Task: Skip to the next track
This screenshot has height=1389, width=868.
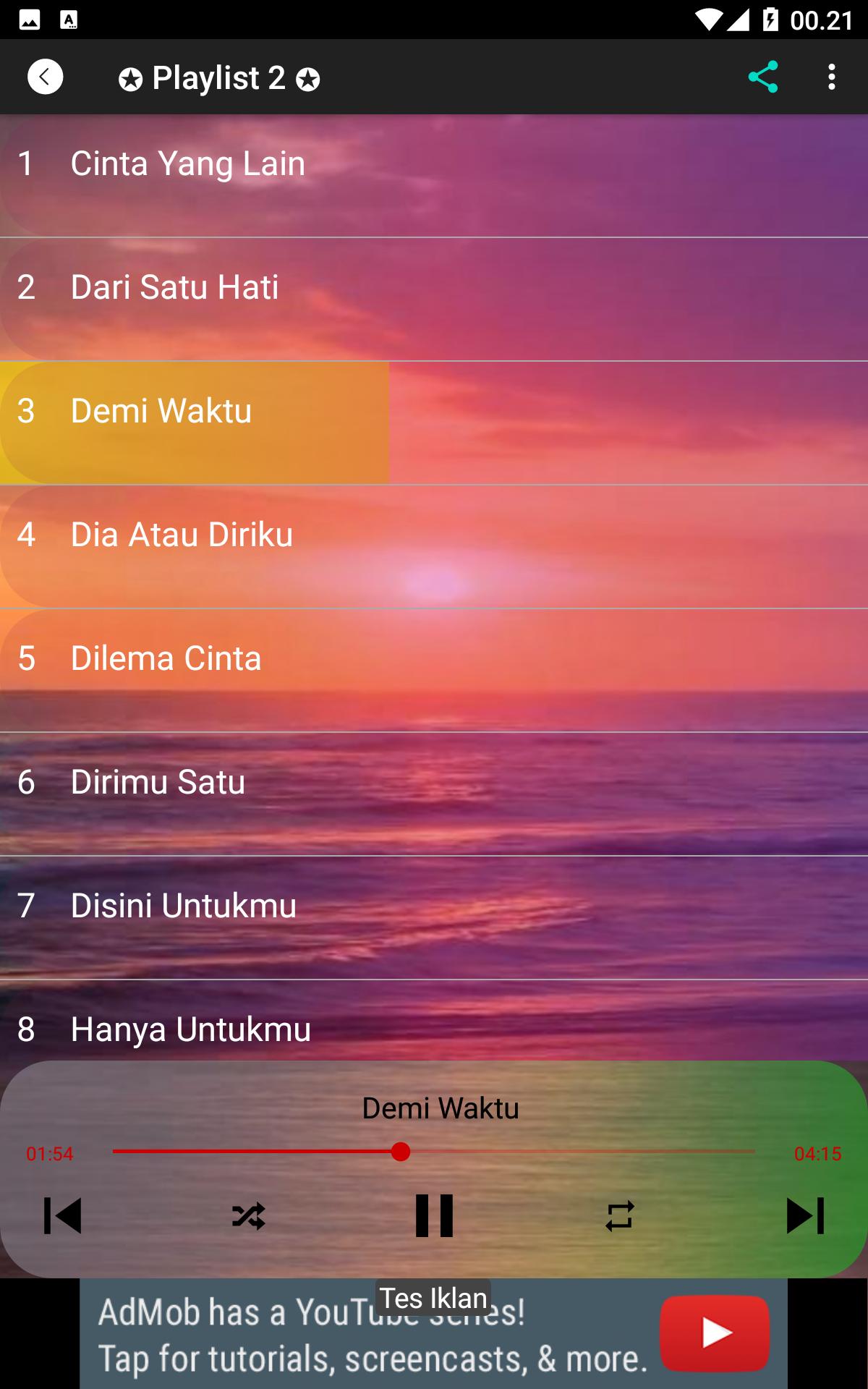Action: 805,1215
